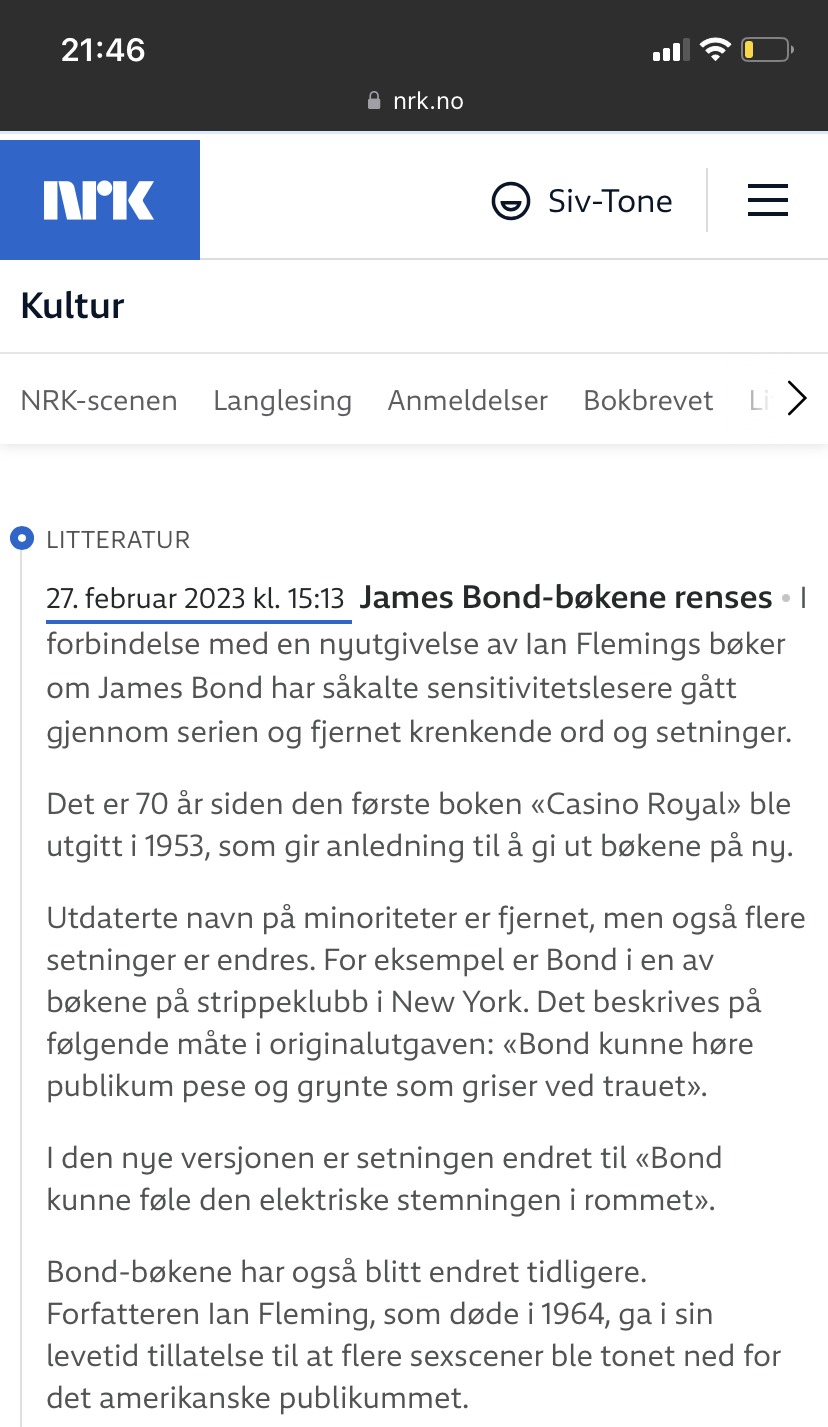Screen dimensions: 828x1427
Task: Tap the nrk.no address bar
Action: point(415,101)
